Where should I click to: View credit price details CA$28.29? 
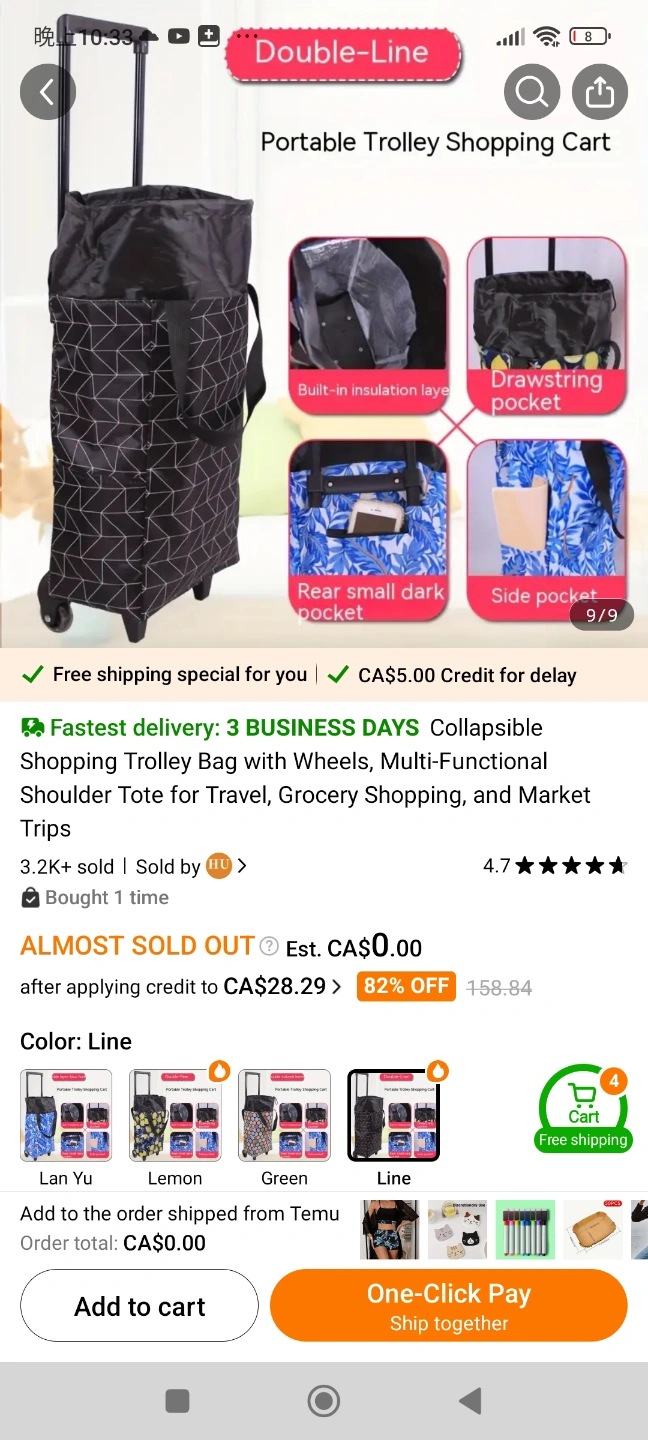click(x=280, y=987)
